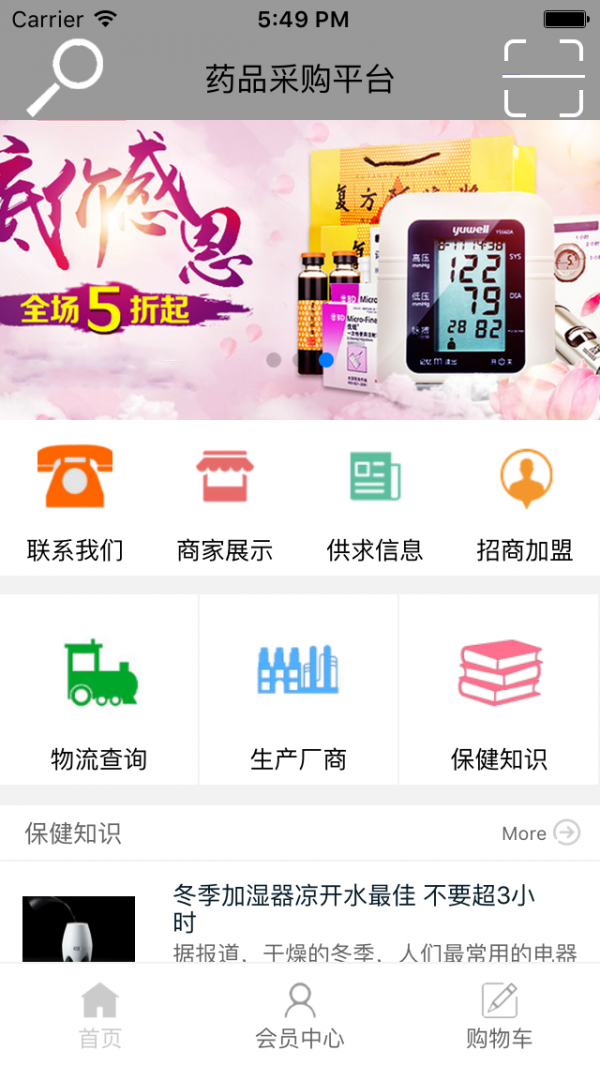Open 招商加盟 franchise section
This screenshot has height=1065, width=600.
point(525,505)
